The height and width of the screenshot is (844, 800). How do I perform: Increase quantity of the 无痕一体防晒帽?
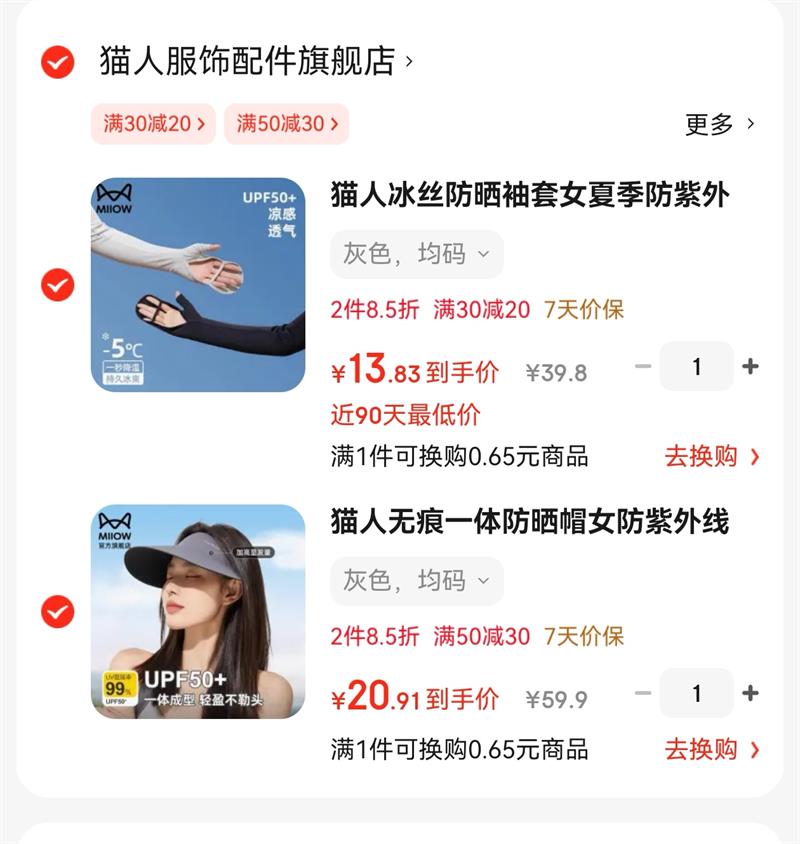point(750,693)
